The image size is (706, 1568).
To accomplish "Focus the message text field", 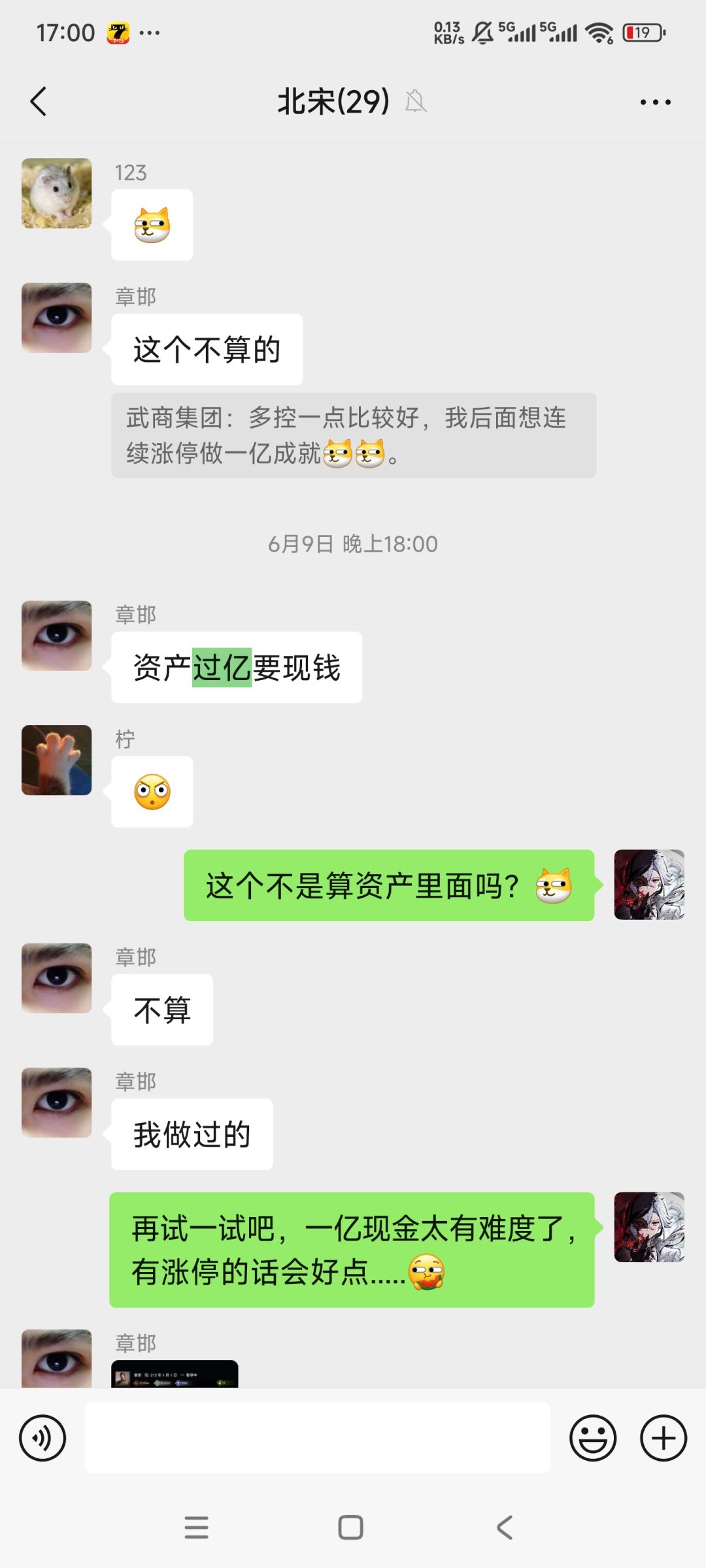I will click(317, 1438).
